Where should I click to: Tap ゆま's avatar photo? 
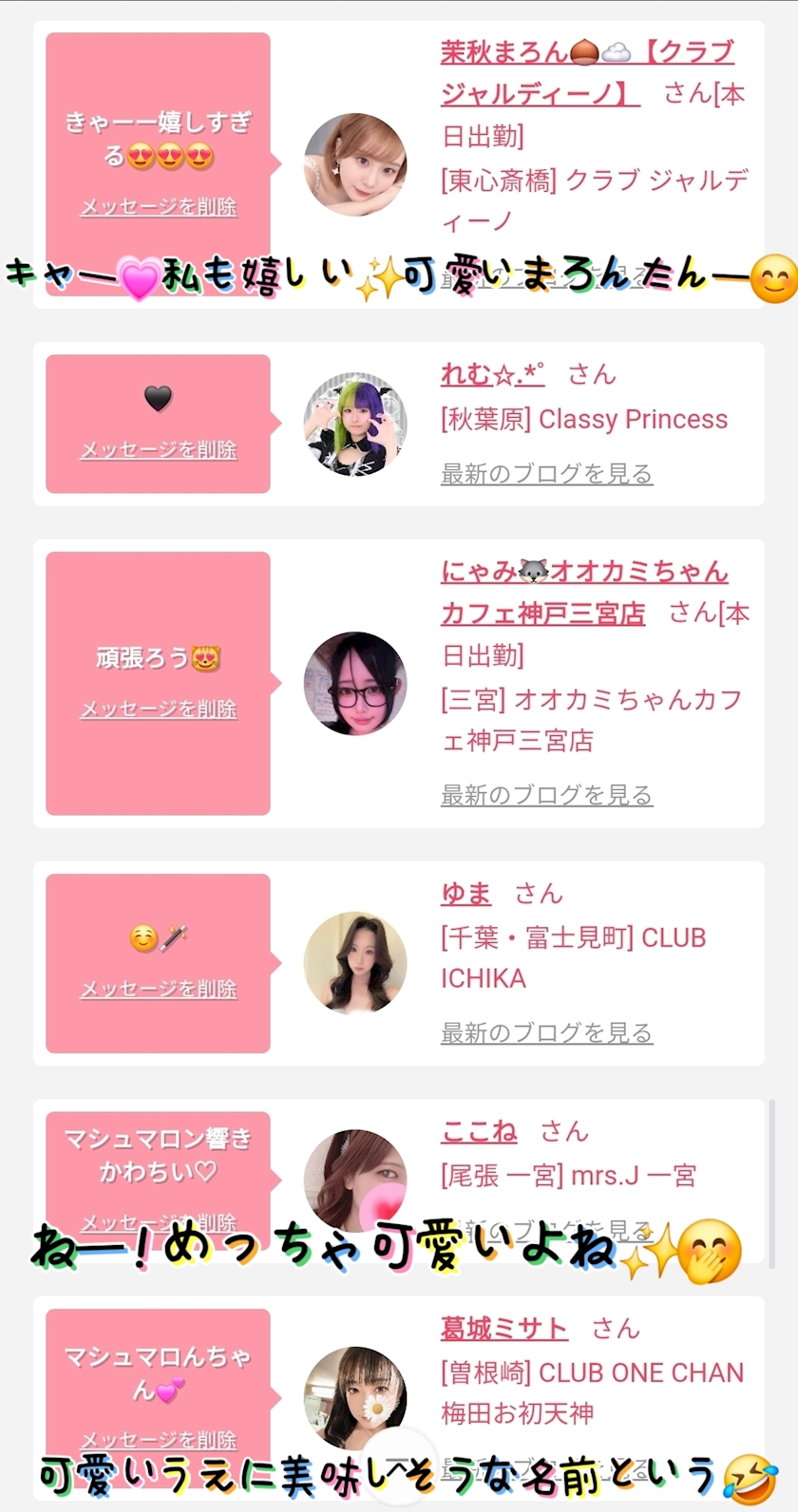tap(355, 963)
